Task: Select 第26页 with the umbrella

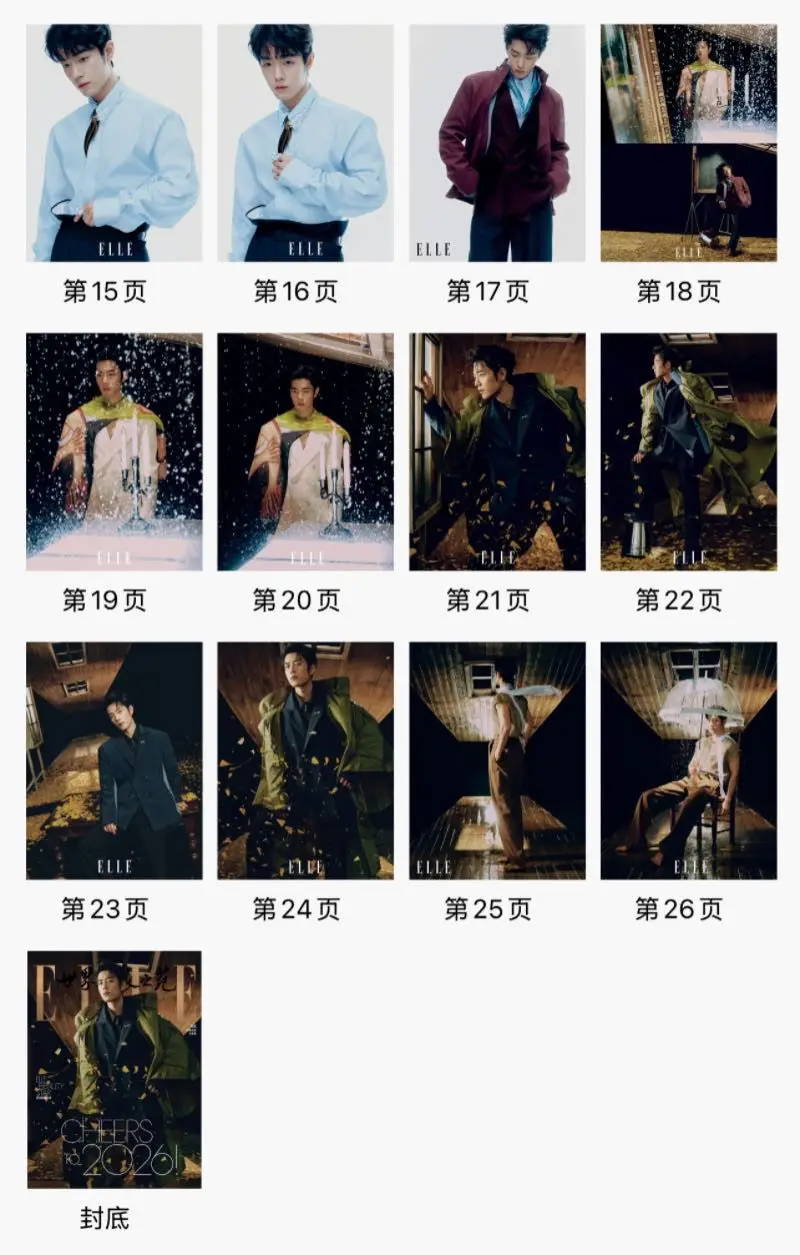Action: [x=688, y=760]
